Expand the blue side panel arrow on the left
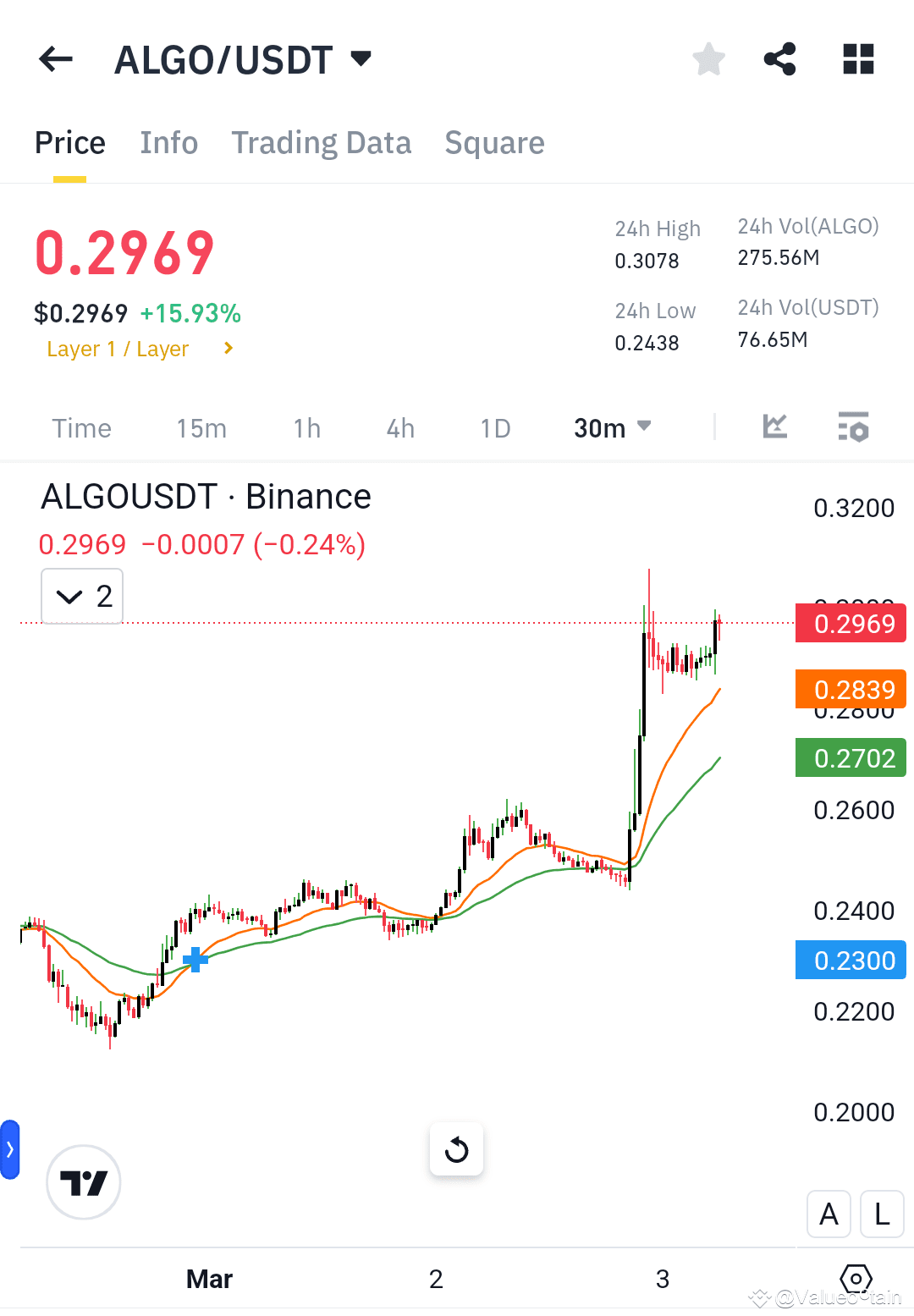The height and width of the screenshot is (1316, 914). pyautogui.click(x=10, y=1149)
